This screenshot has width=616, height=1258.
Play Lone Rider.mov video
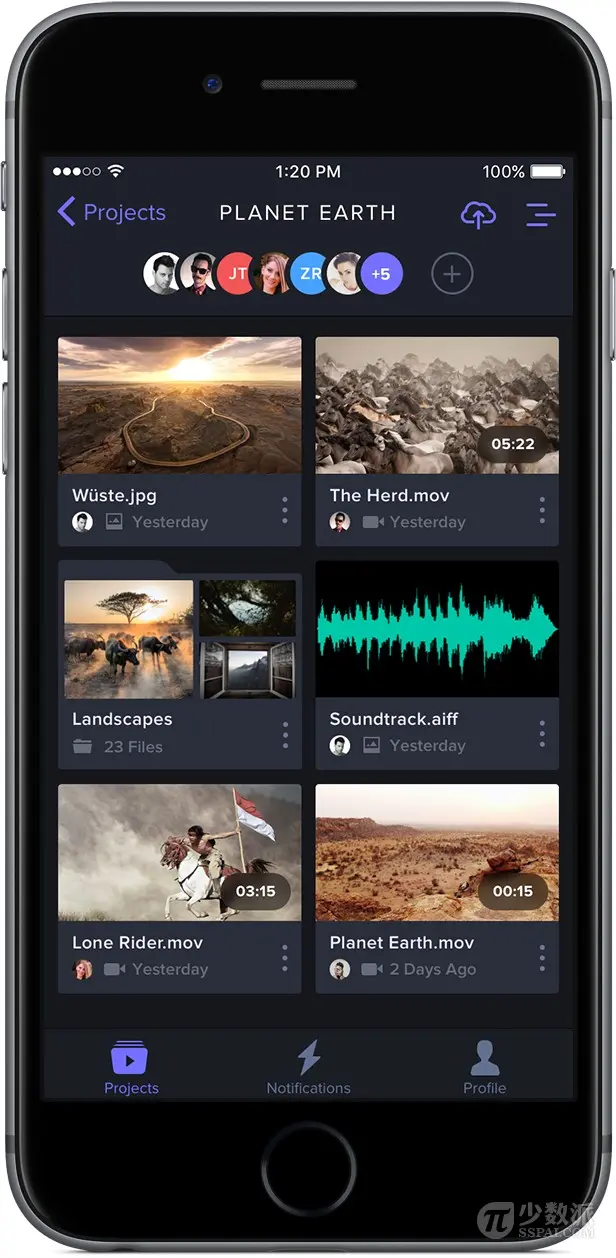pyautogui.click(x=180, y=852)
